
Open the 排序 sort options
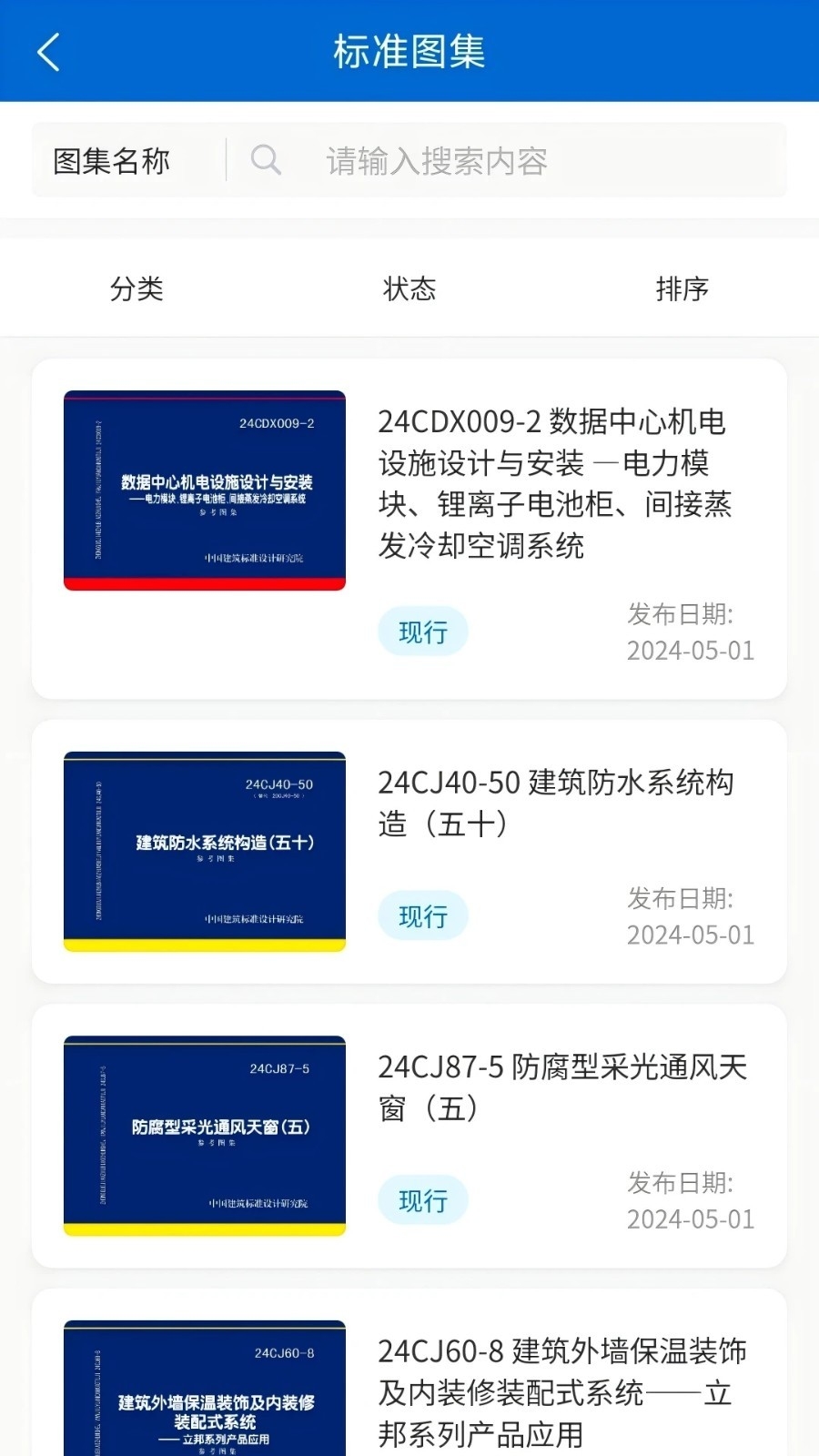pyautogui.click(x=682, y=288)
